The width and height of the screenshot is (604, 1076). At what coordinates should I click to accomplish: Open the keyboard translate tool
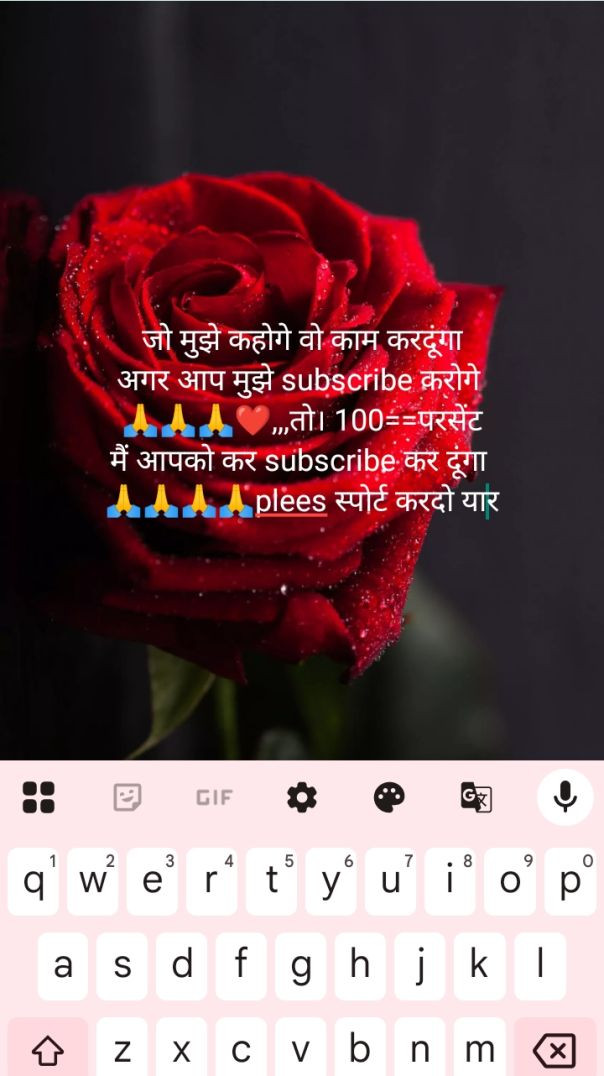[x=476, y=797]
